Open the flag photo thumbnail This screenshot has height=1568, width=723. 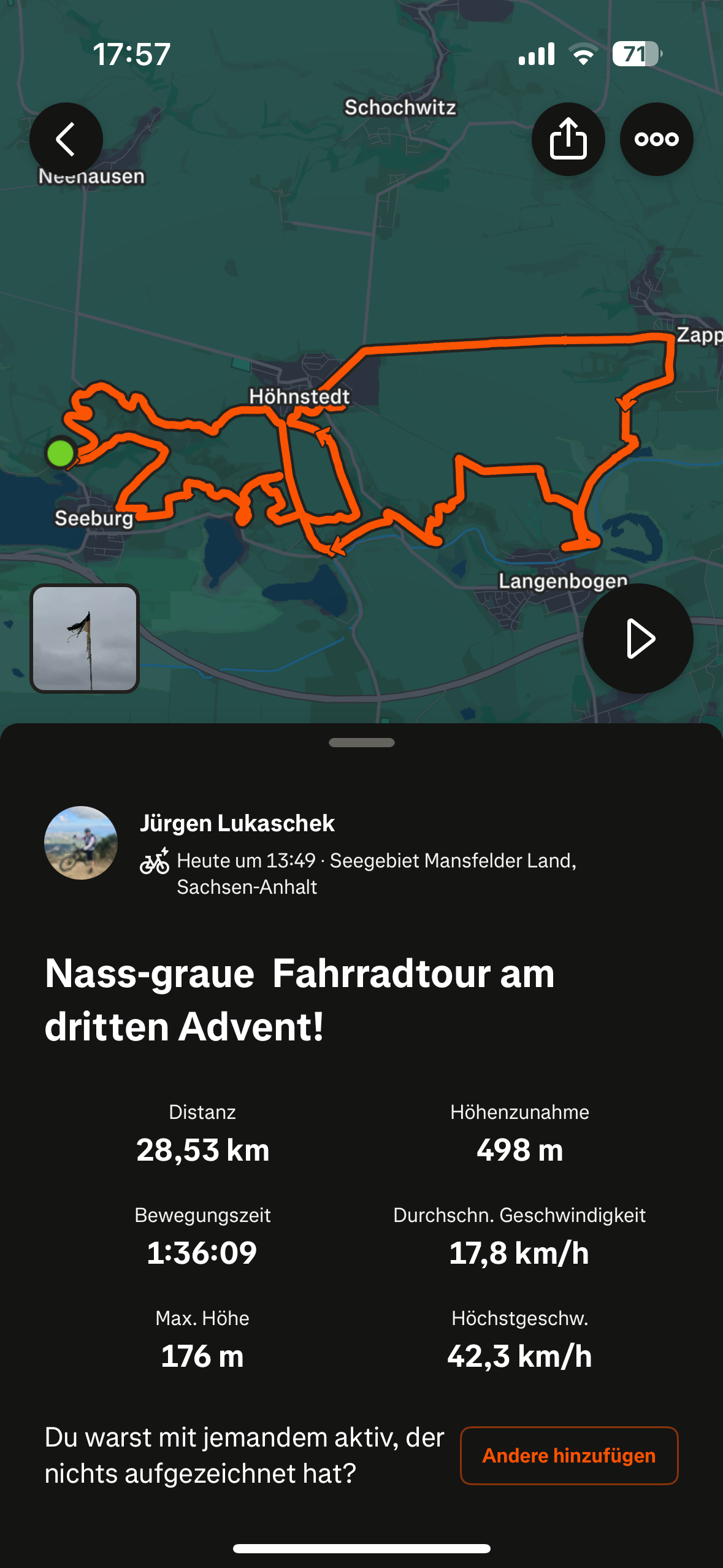85,639
